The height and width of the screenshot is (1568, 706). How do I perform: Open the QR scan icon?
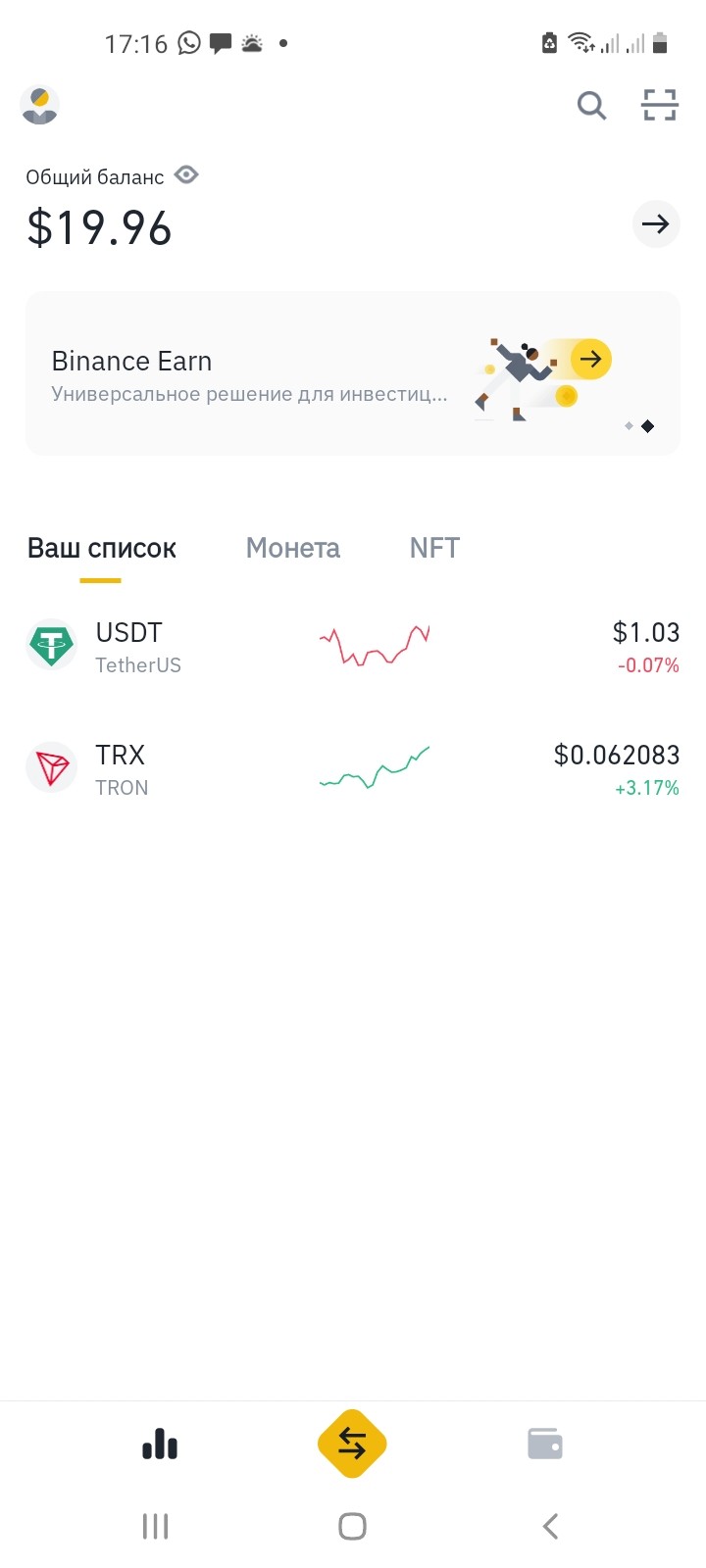660,105
